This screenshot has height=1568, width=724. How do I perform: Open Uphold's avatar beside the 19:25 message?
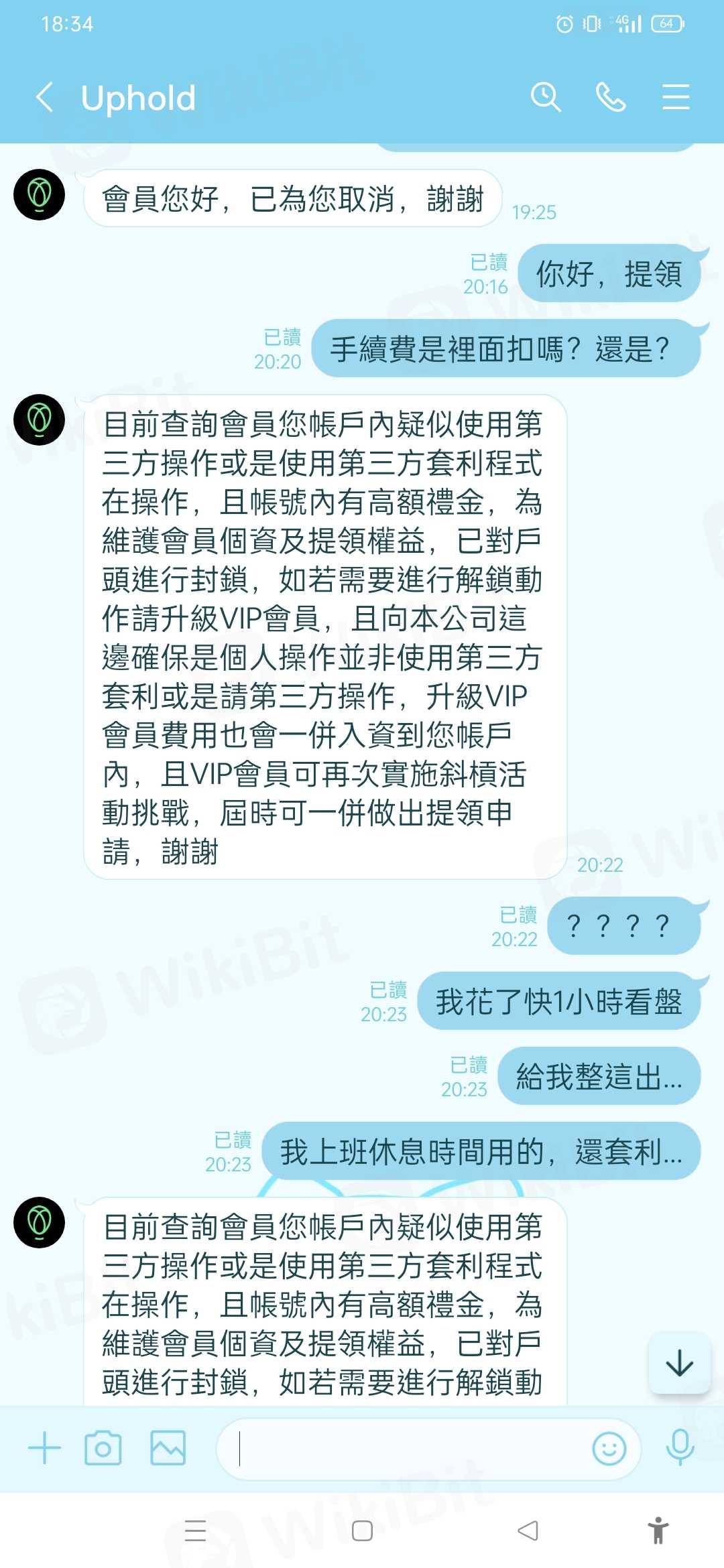[40, 195]
